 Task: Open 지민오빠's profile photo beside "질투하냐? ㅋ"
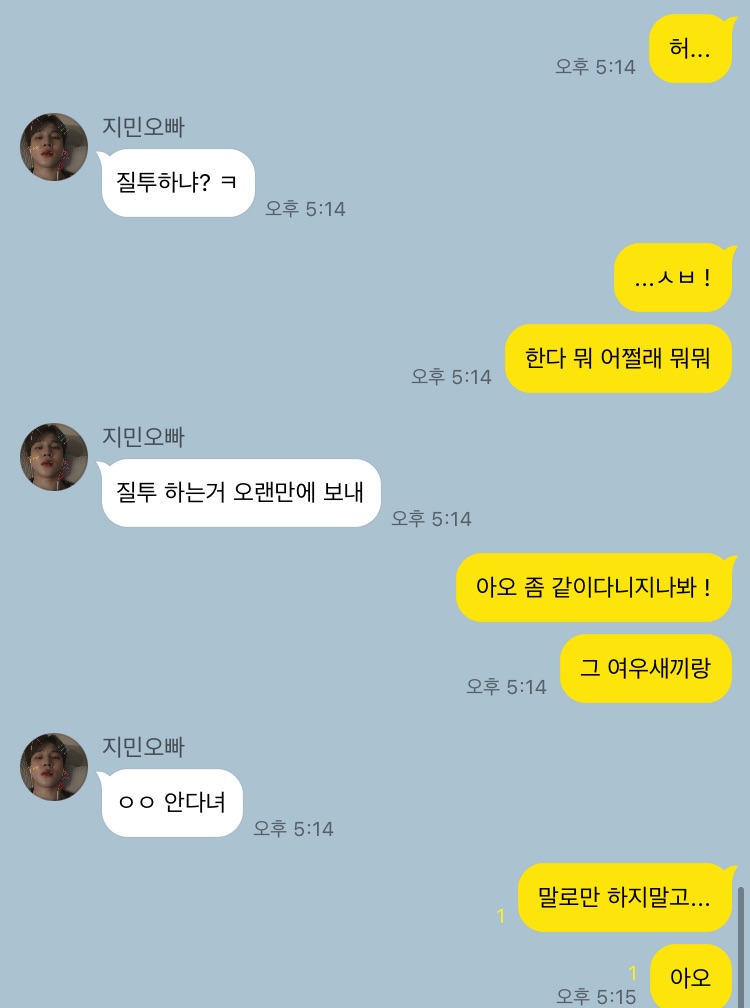[x=54, y=147]
